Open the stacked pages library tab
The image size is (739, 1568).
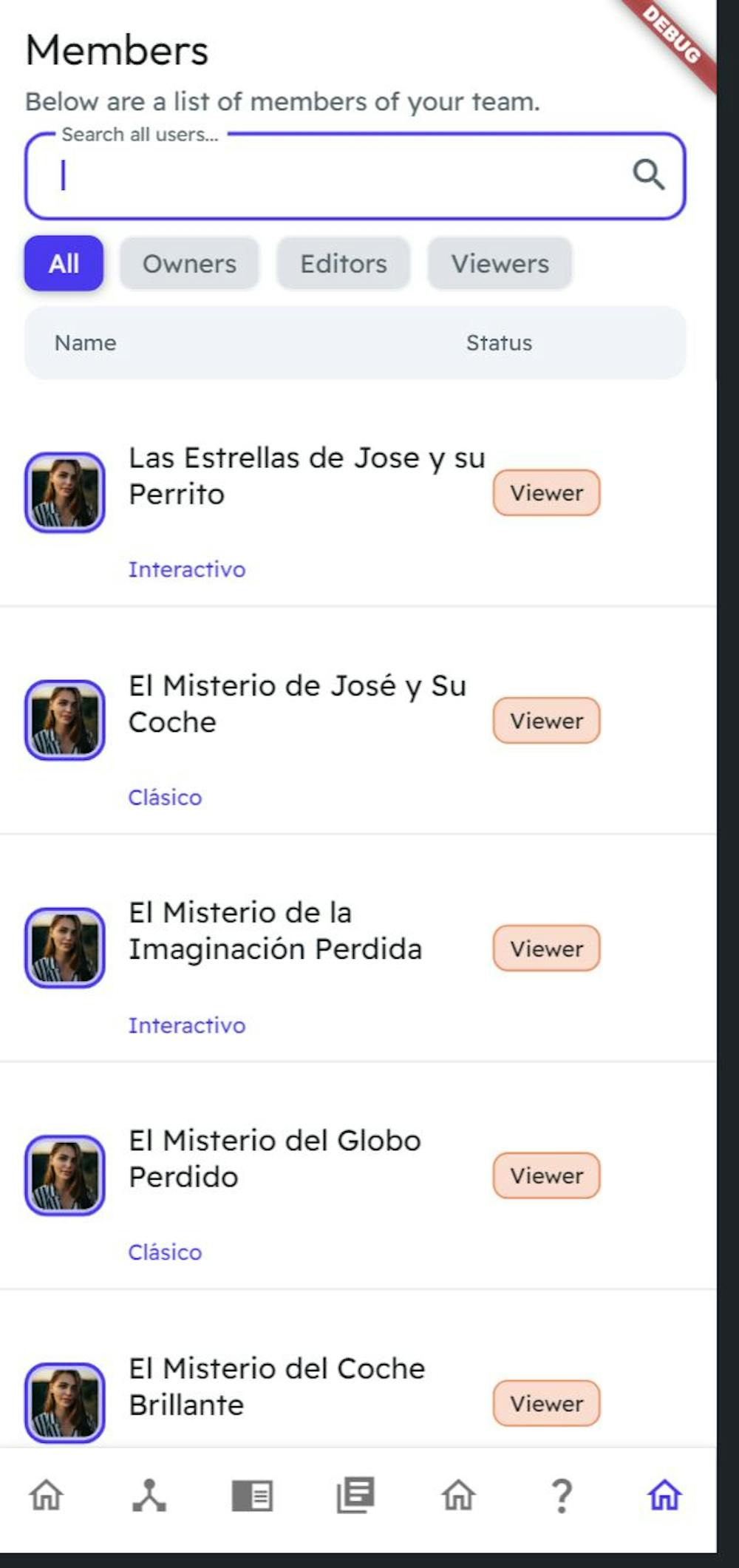pyautogui.click(x=355, y=1495)
